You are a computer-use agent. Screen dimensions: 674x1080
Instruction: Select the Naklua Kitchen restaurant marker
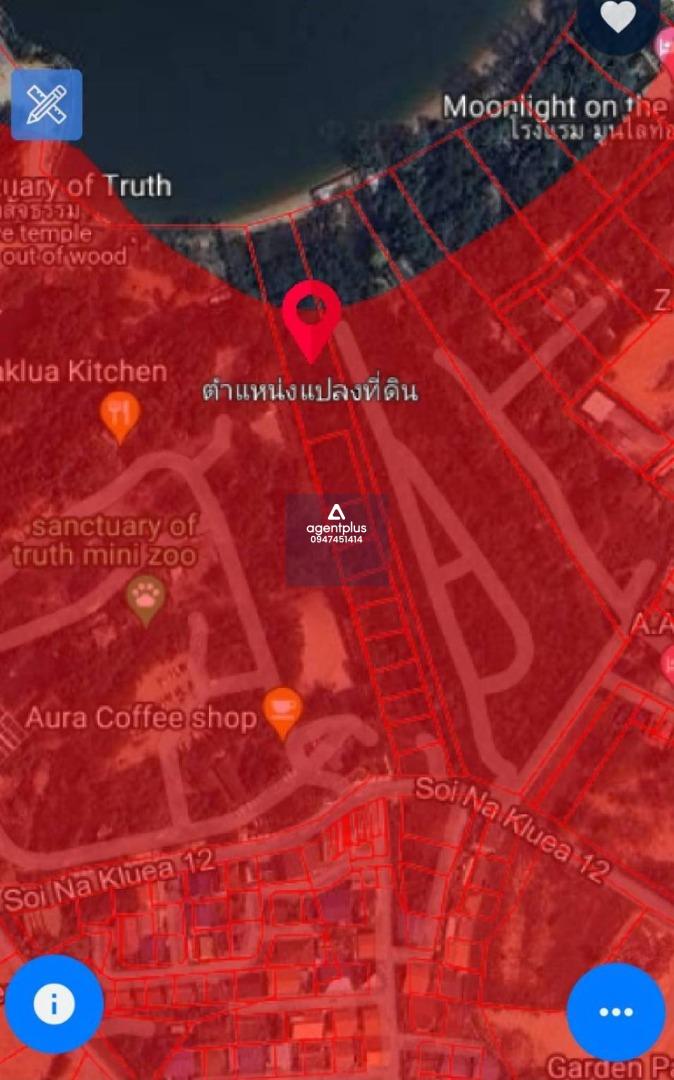[x=120, y=414]
